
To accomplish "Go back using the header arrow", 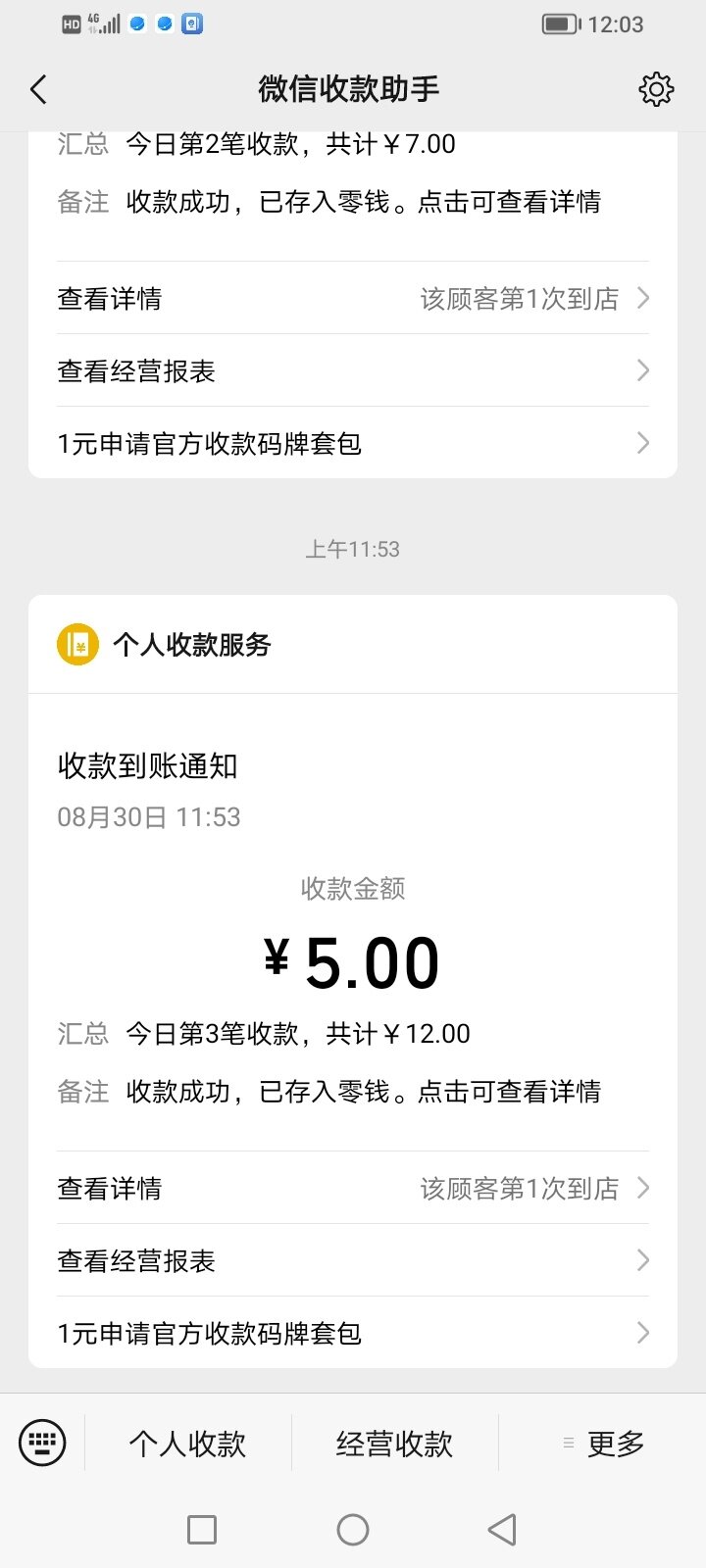I will (x=39, y=89).
